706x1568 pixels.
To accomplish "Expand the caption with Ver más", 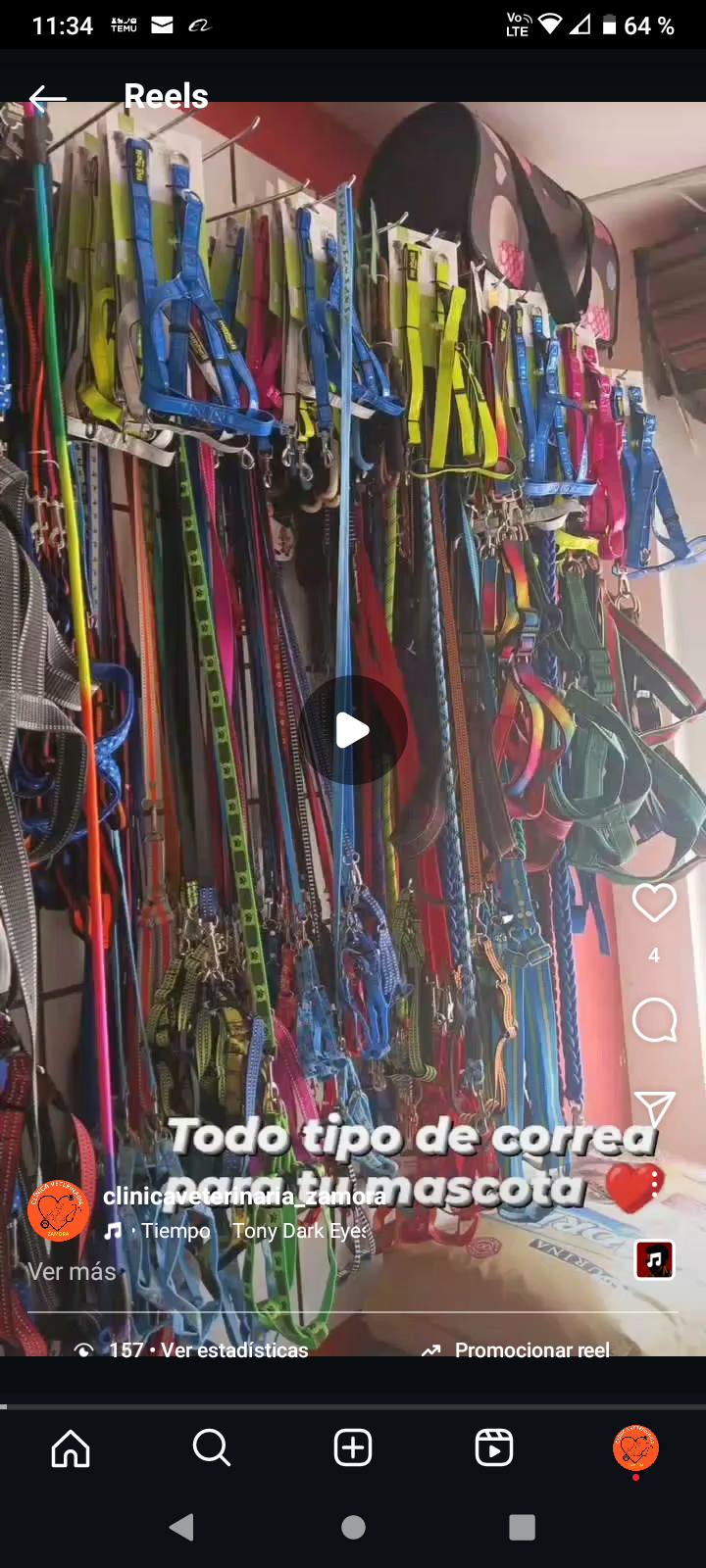I will pos(71,1271).
